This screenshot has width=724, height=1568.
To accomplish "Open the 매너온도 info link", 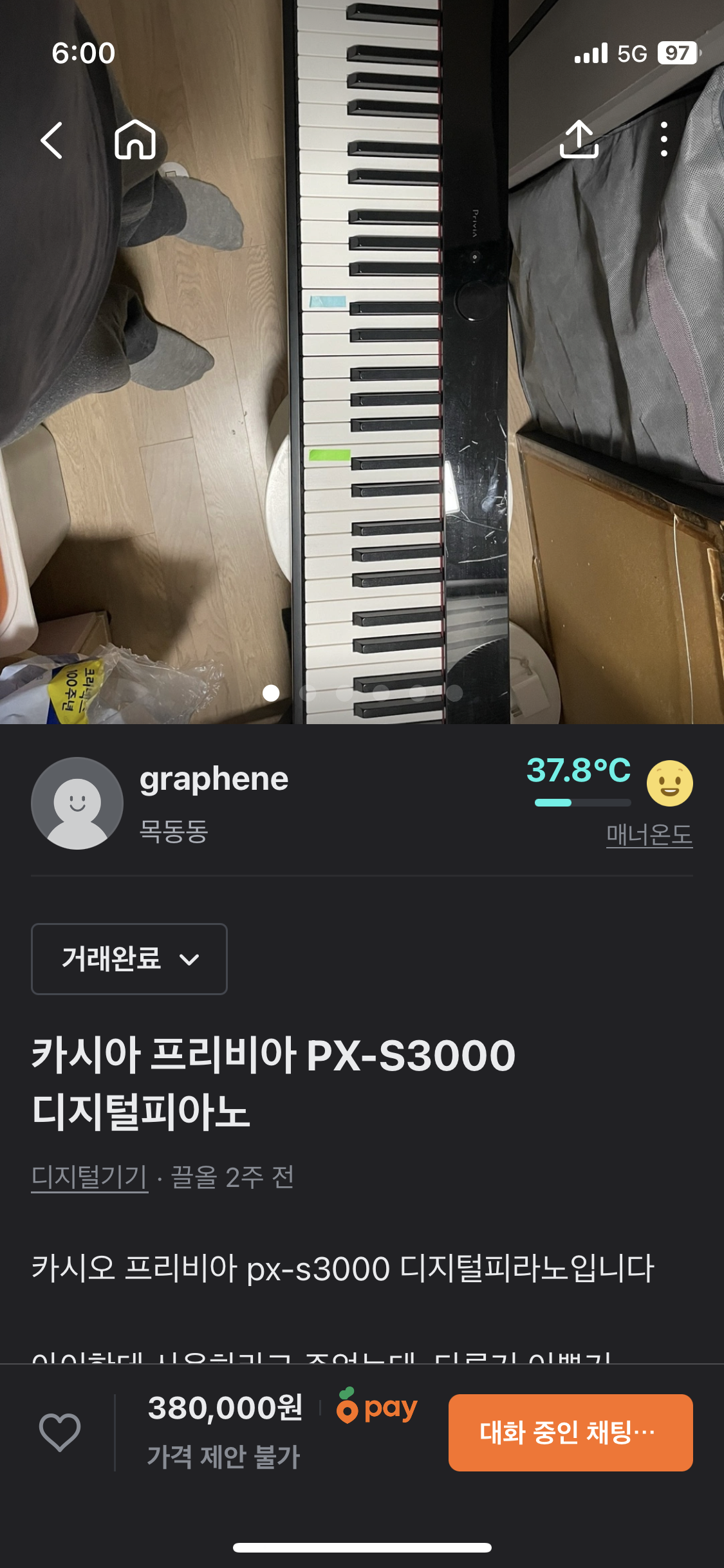I will point(649,835).
